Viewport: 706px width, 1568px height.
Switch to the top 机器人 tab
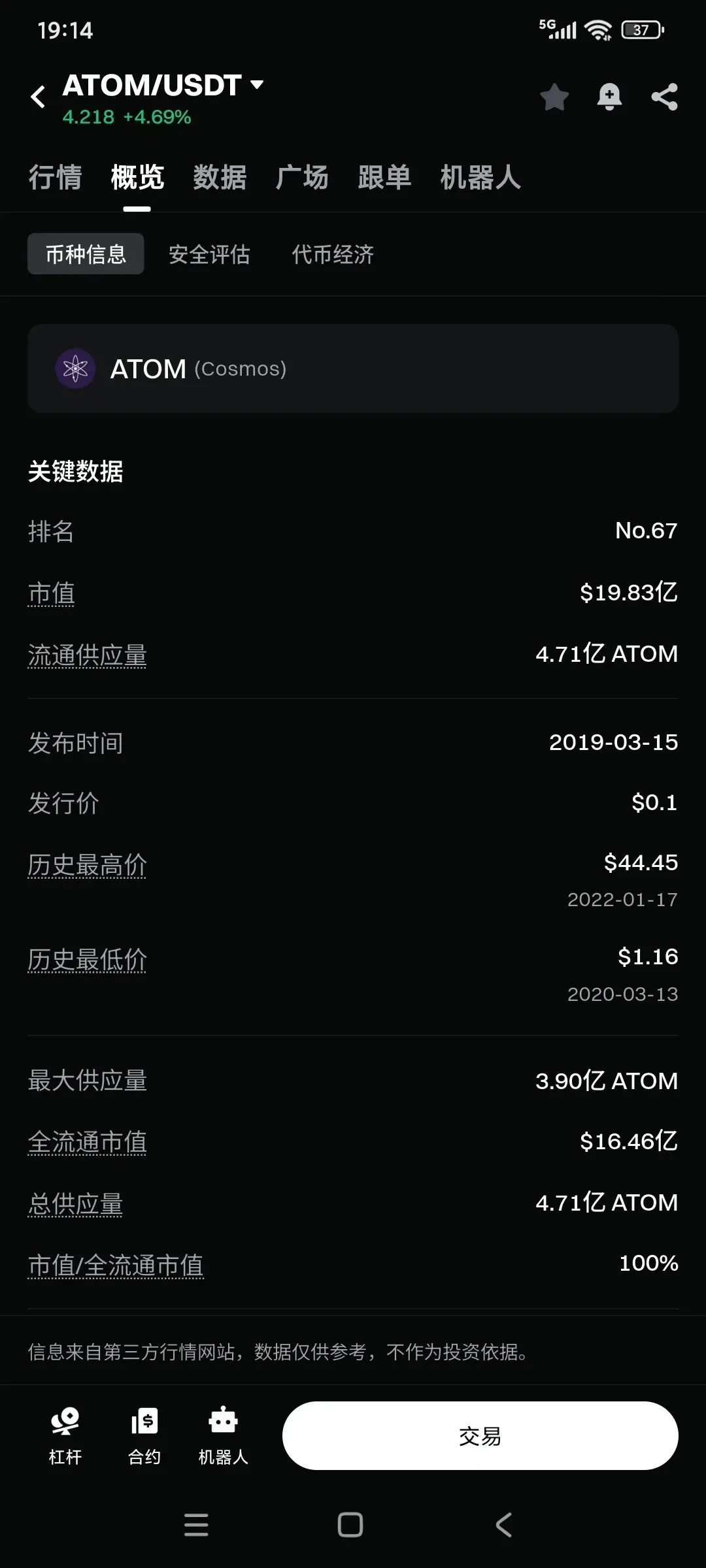pyautogui.click(x=480, y=178)
